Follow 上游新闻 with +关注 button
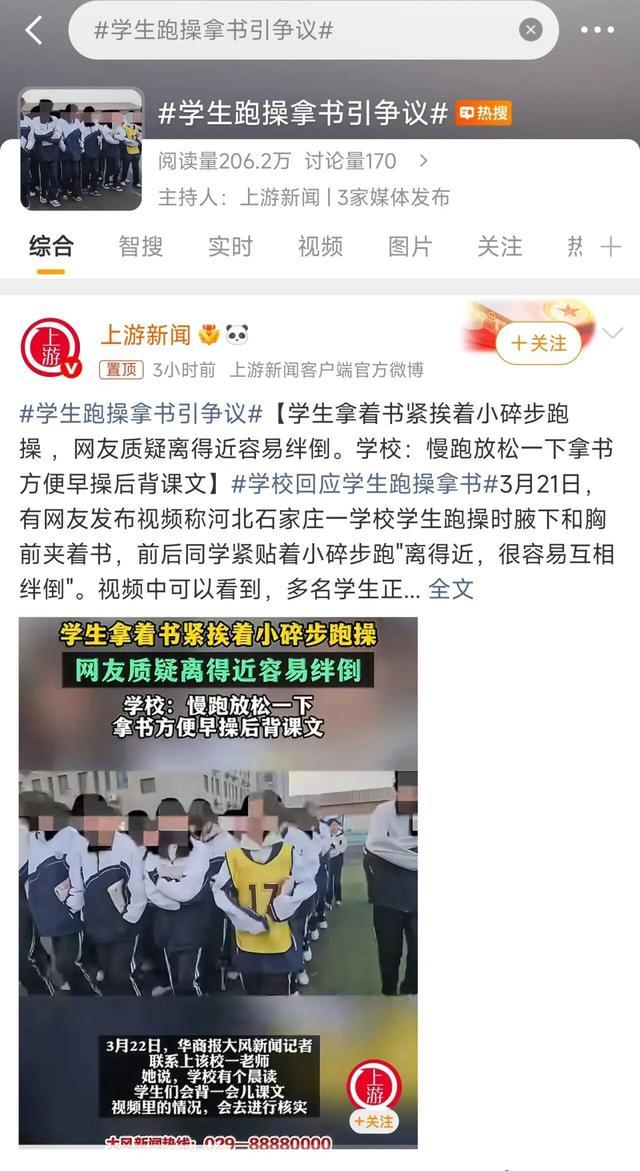Viewport: 640px width, 1171px height. click(x=538, y=344)
